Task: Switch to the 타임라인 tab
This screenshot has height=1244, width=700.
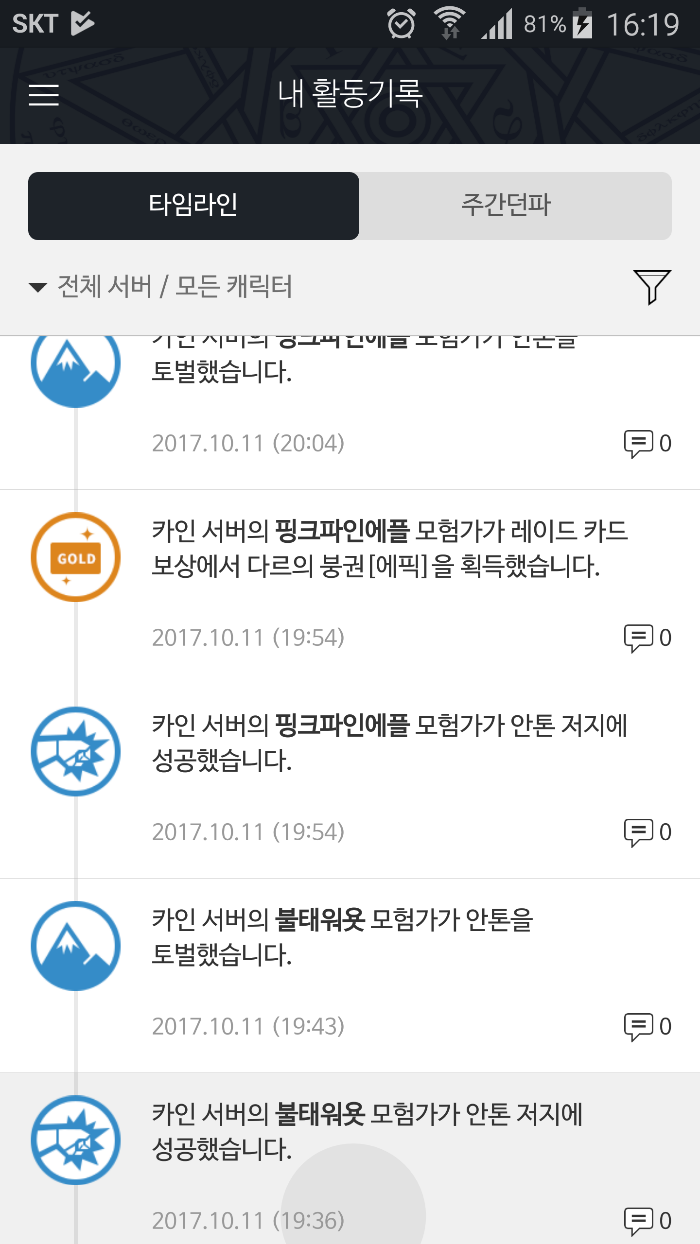Action: pyautogui.click(x=193, y=206)
